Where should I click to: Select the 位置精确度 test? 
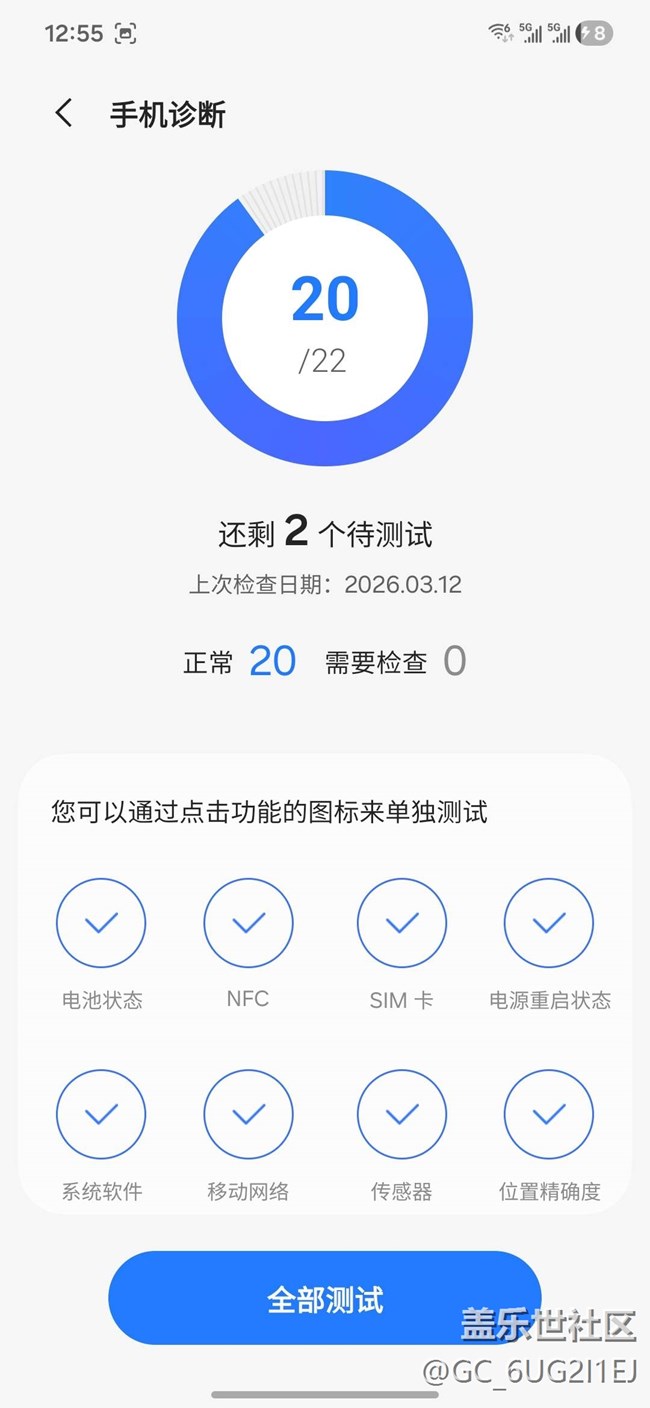(x=549, y=1114)
